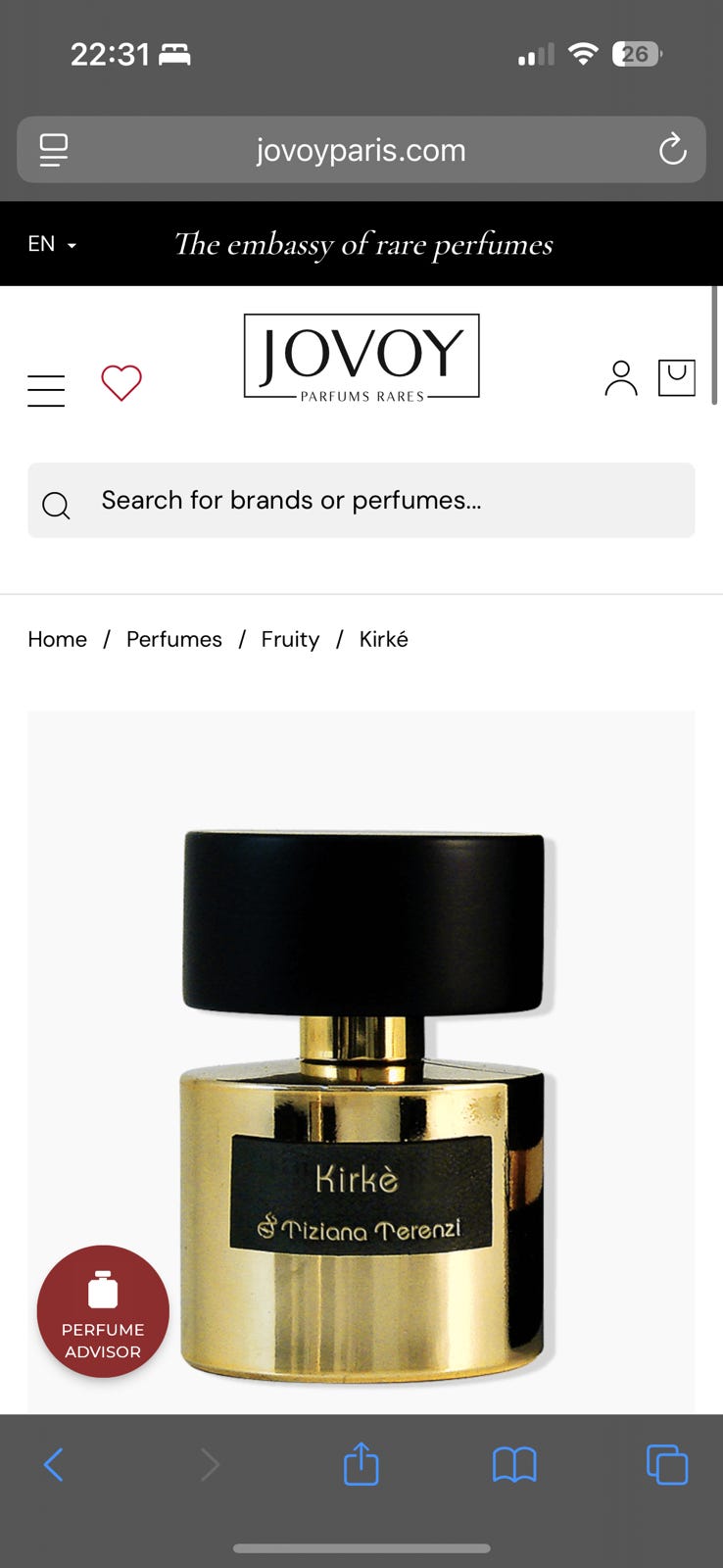
Task: Tap the Jovoy logo to go home
Action: click(361, 357)
